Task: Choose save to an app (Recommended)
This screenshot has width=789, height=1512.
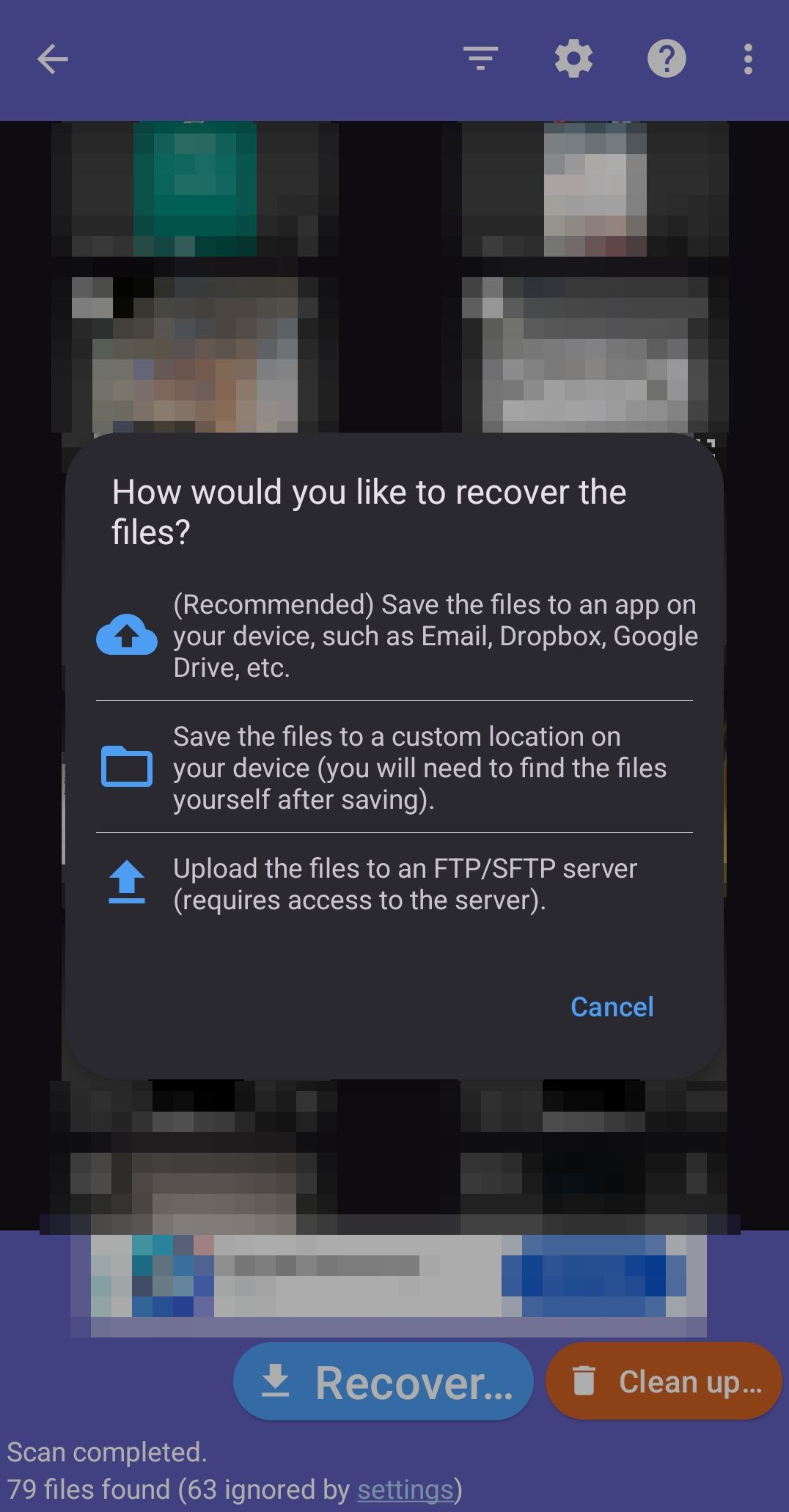Action: (x=396, y=636)
